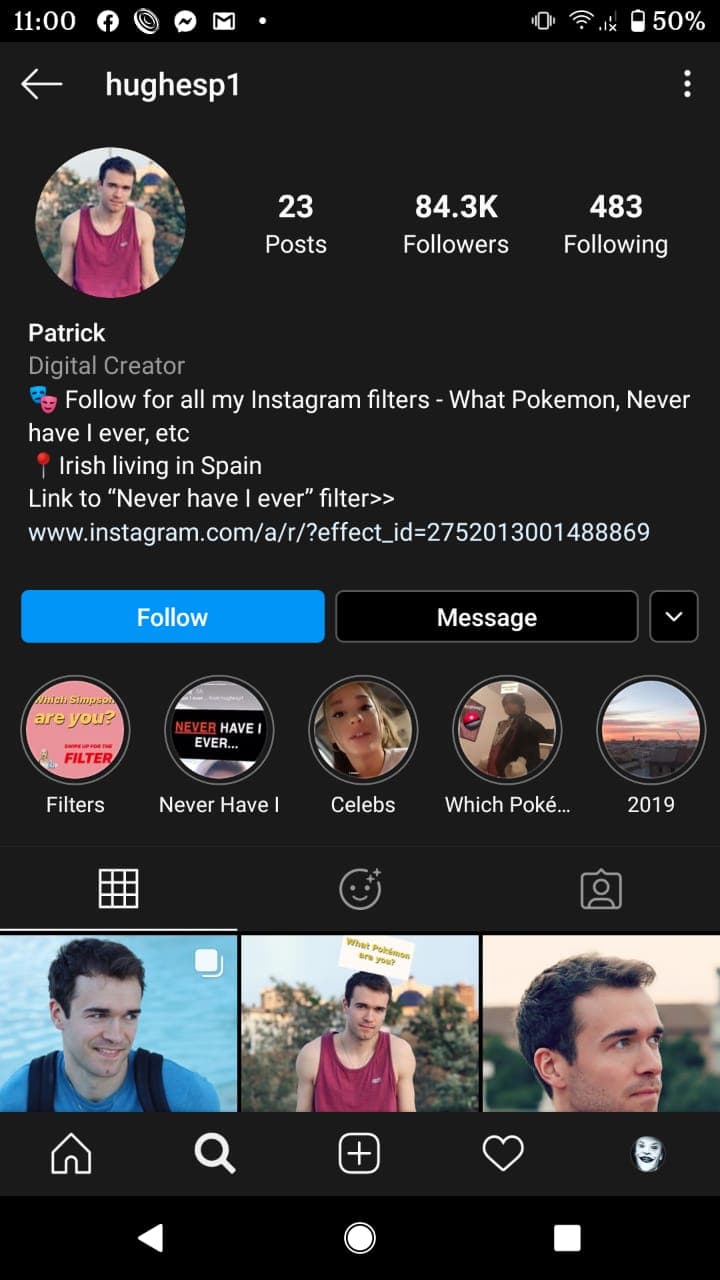Open the effect link in the bio

339,532
